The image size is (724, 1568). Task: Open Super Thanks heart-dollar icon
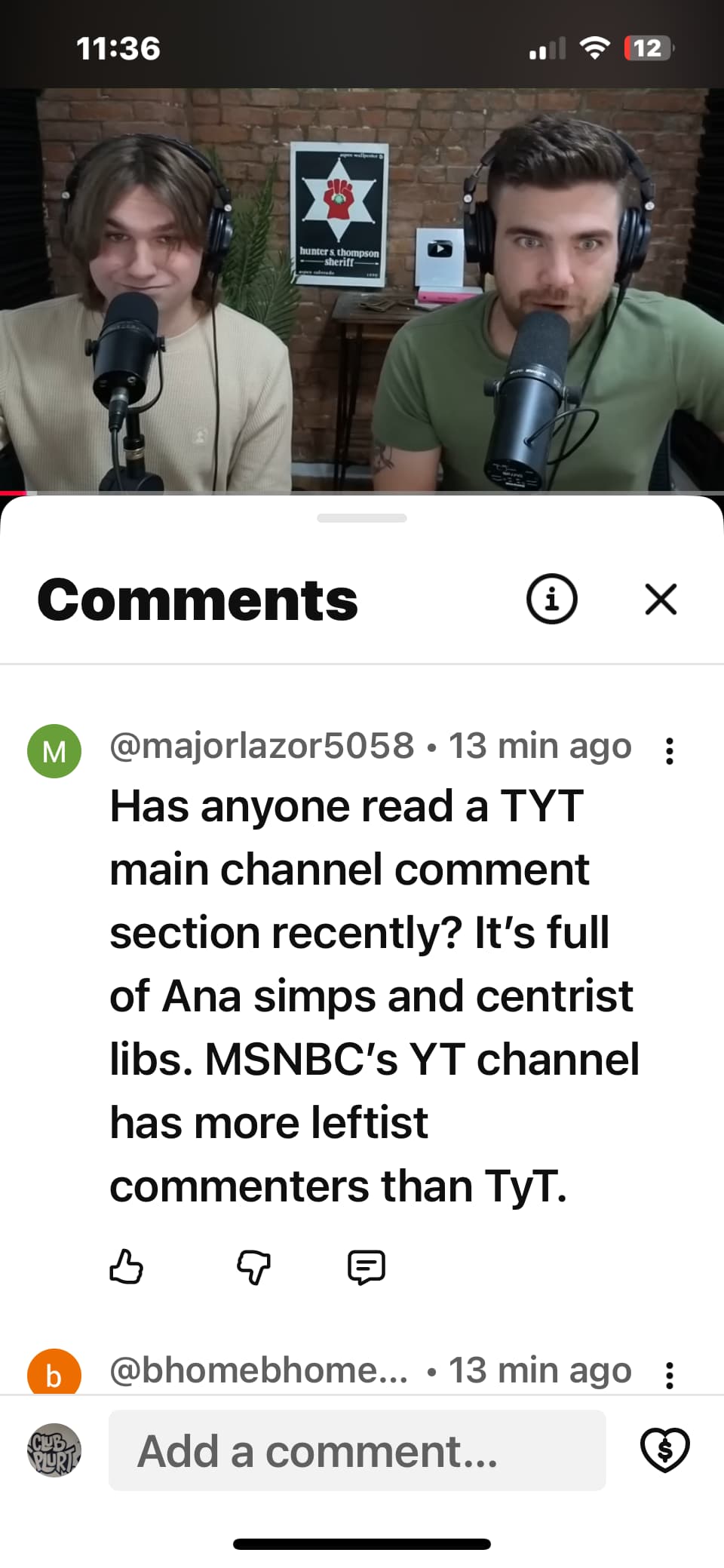coord(664,1450)
